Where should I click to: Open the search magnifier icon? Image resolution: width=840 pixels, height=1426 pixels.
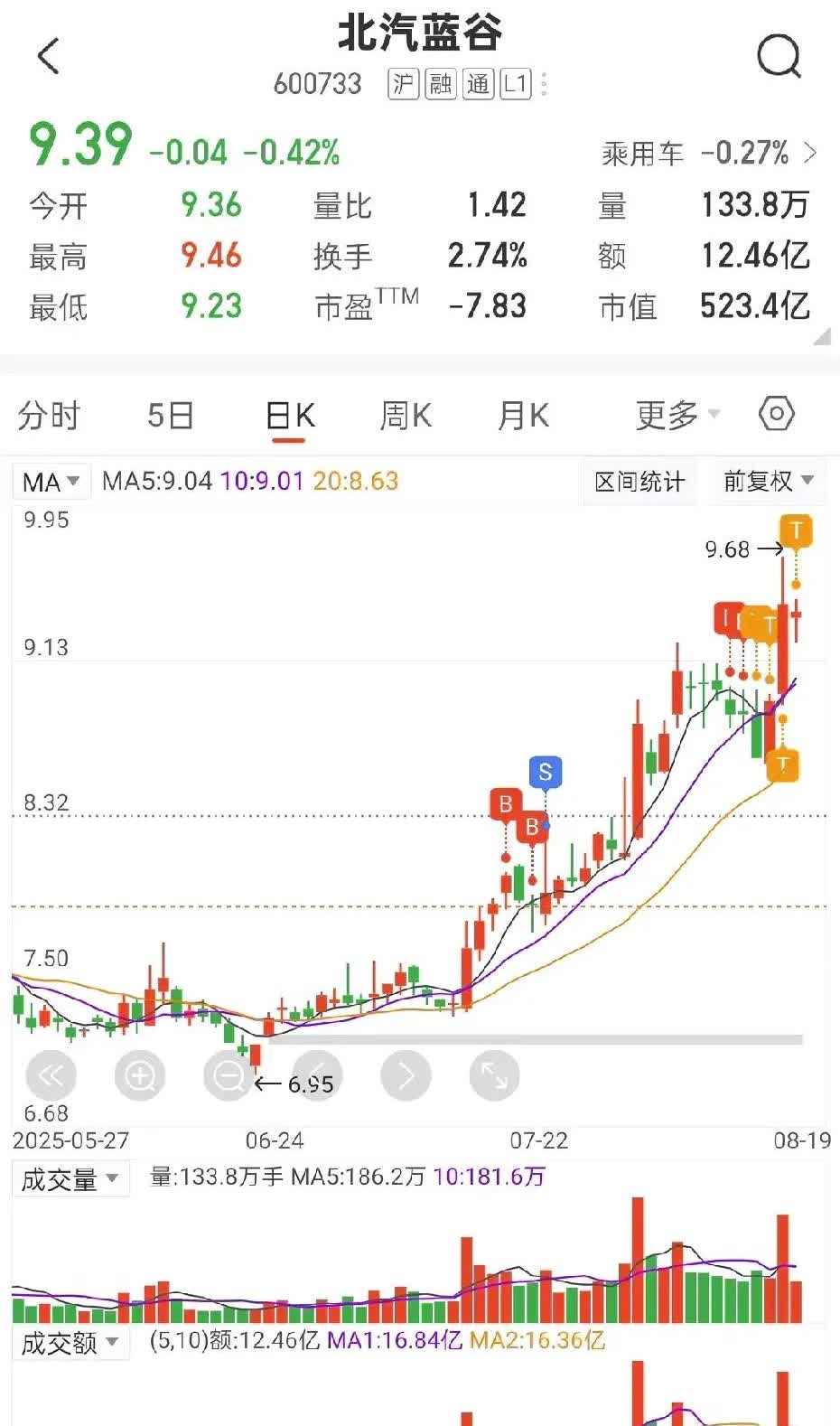click(778, 56)
